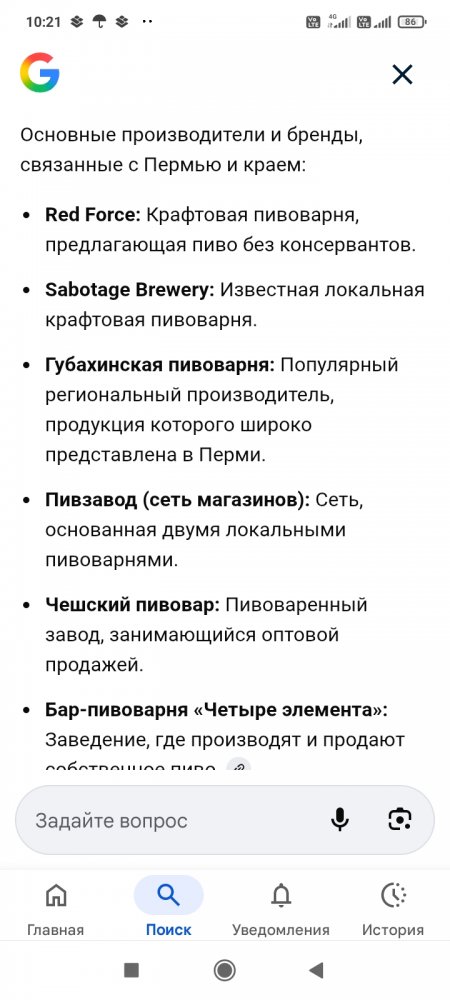
Task: Switch to the Поиск tab
Action: pyautogui.click(x=168, y=906)
